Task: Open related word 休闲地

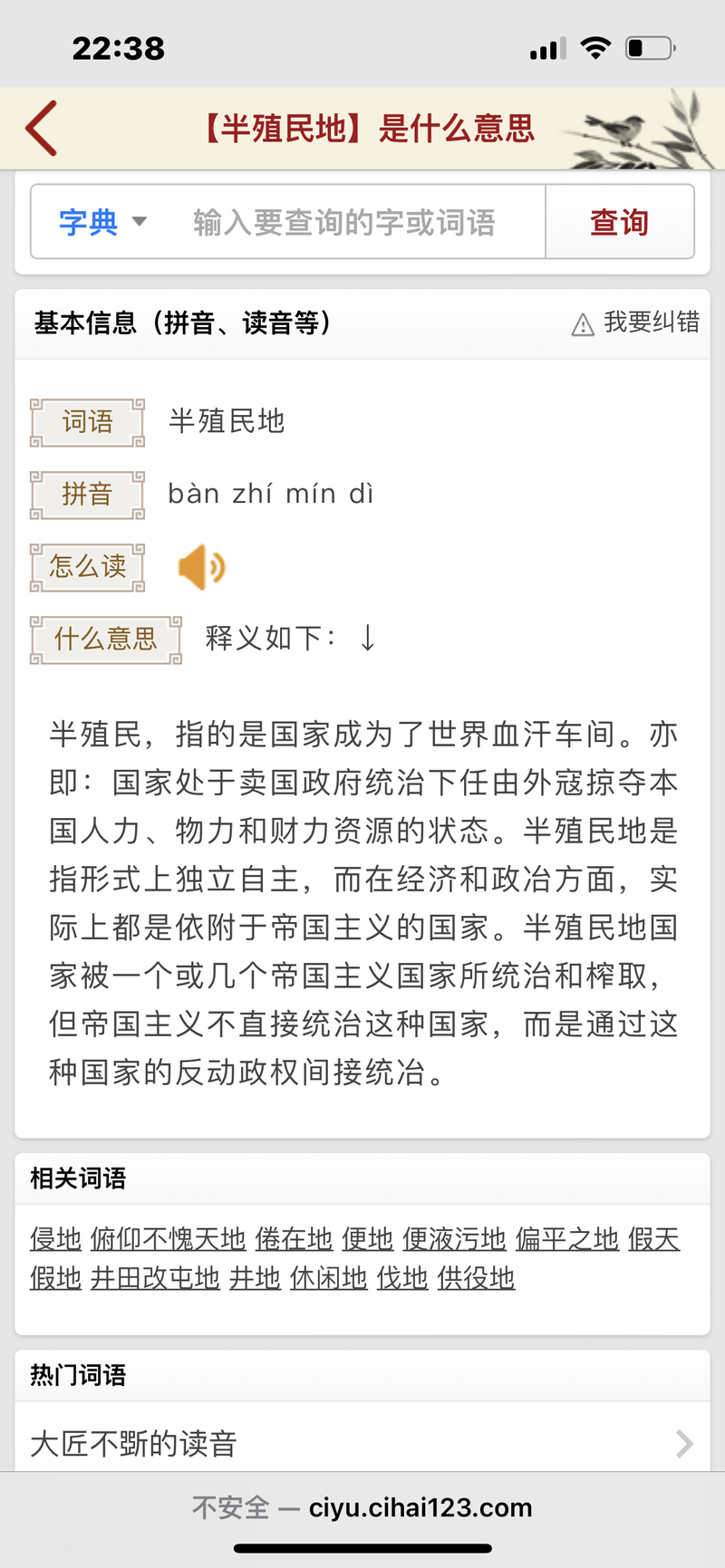Action: [x=328, y=1278]
